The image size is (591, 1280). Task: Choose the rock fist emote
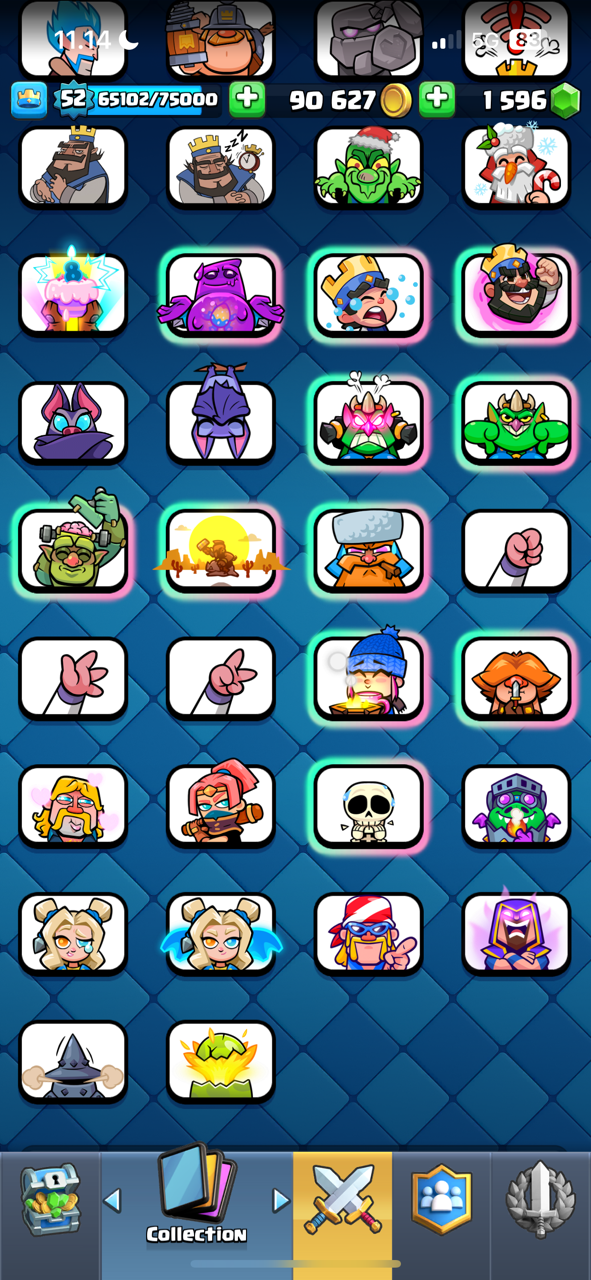pyautogui.click(x=517, y=550)
